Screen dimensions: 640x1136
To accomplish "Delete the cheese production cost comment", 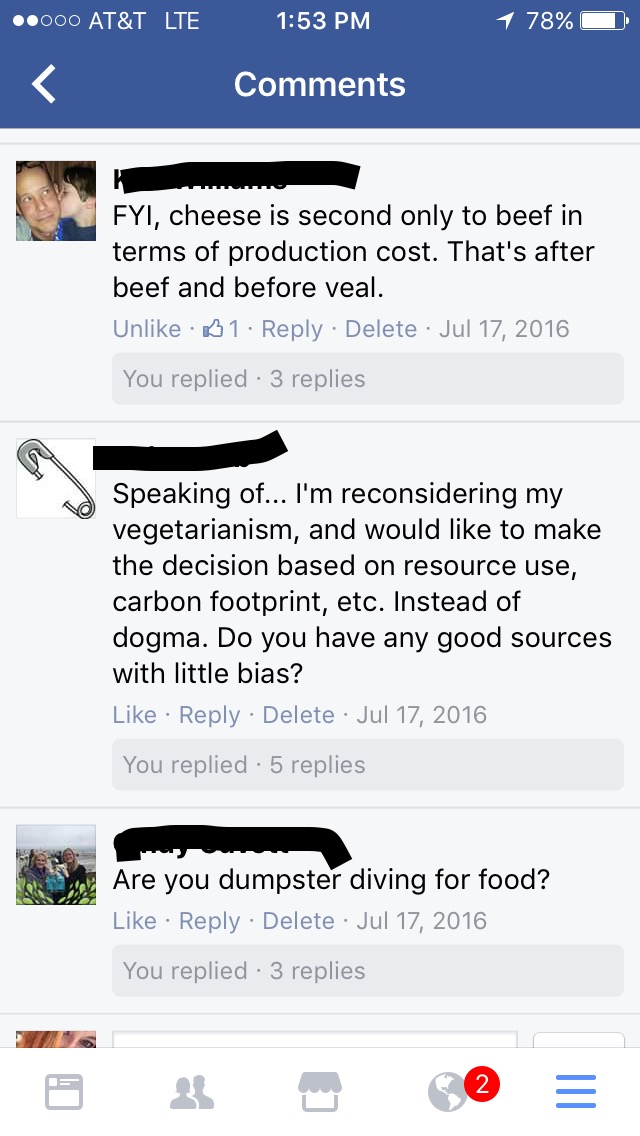I will click(x=380, y=329).
